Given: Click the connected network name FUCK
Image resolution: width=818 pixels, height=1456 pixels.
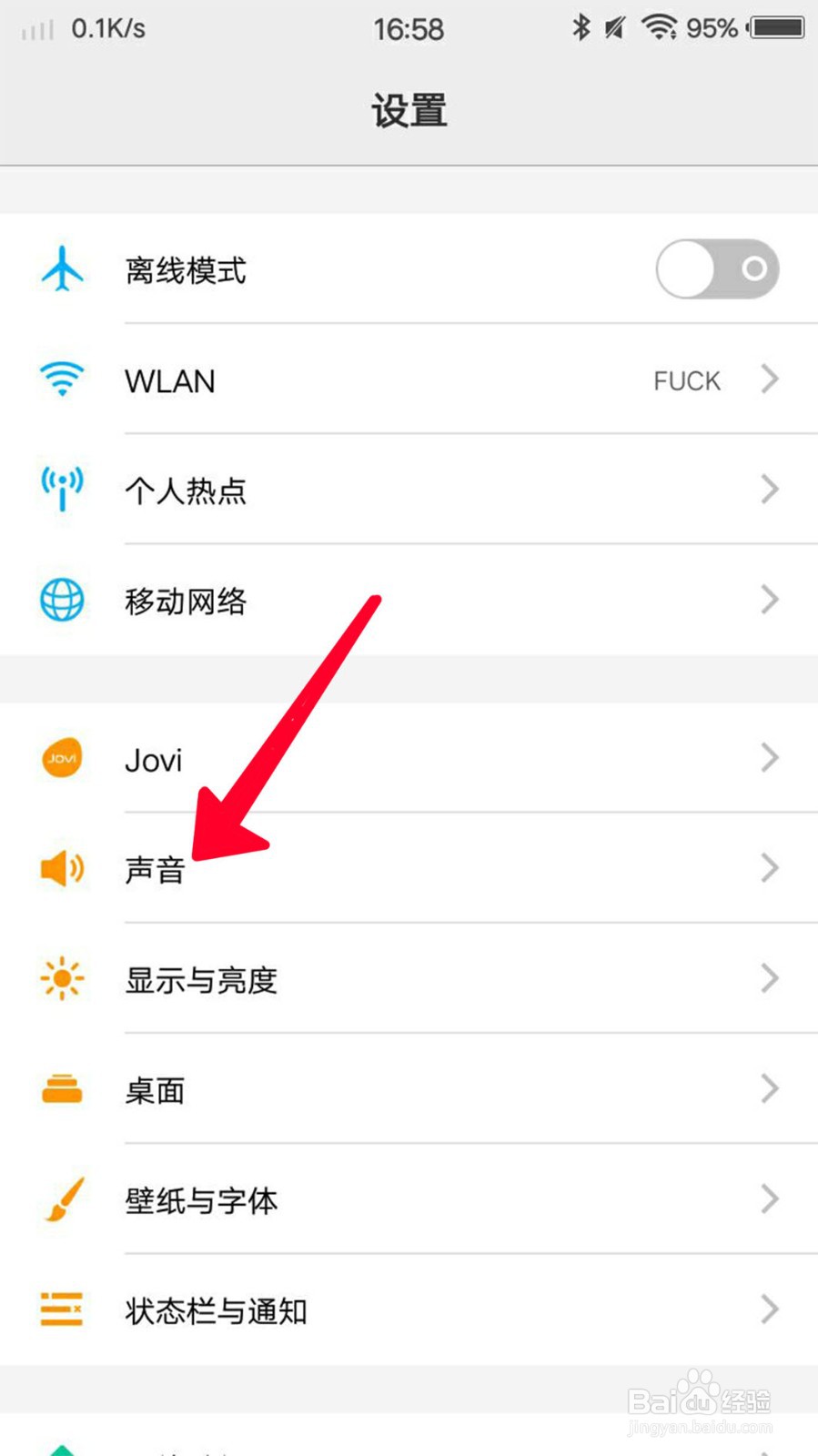Looking at the screenshot, I should [686, 379].
